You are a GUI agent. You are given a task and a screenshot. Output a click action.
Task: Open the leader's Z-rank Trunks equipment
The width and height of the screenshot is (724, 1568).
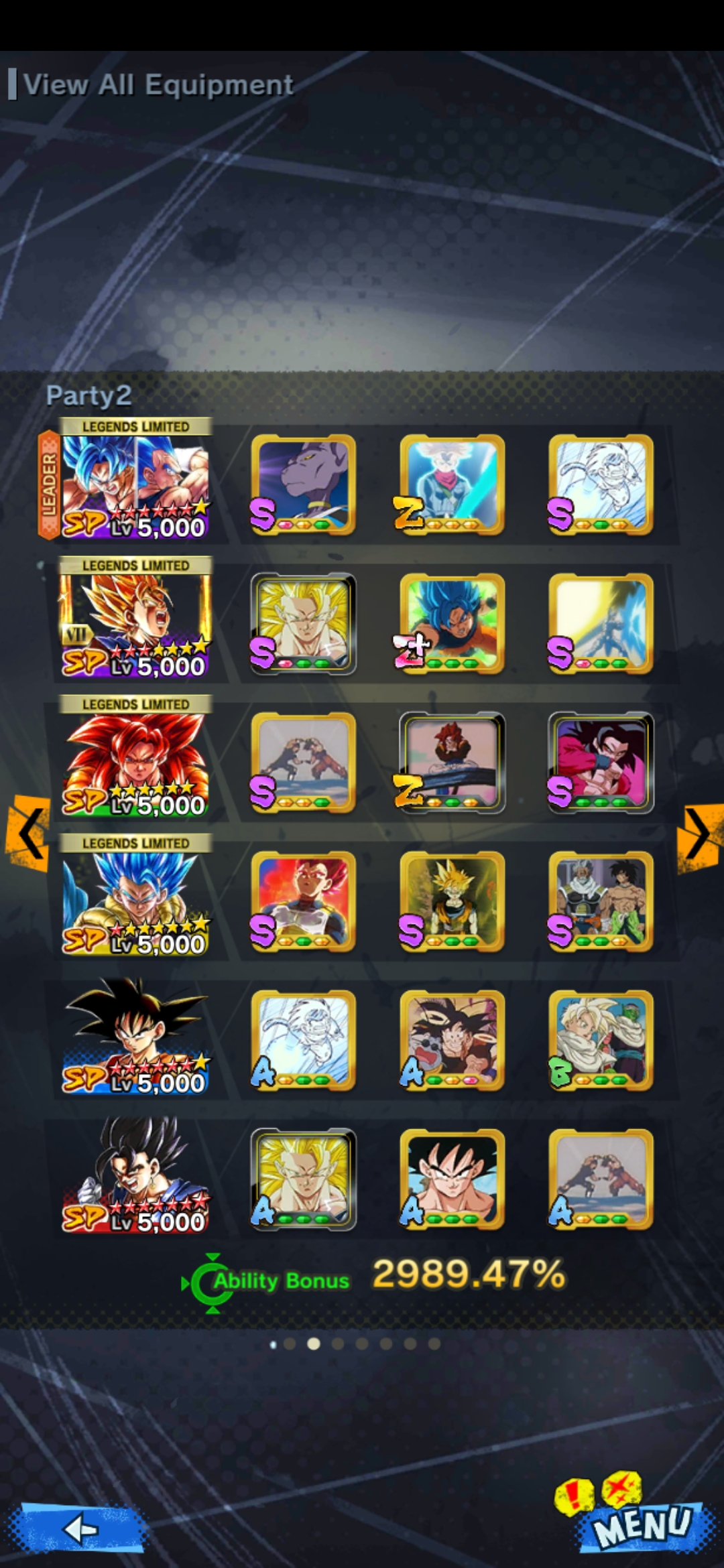pos(452,484)
